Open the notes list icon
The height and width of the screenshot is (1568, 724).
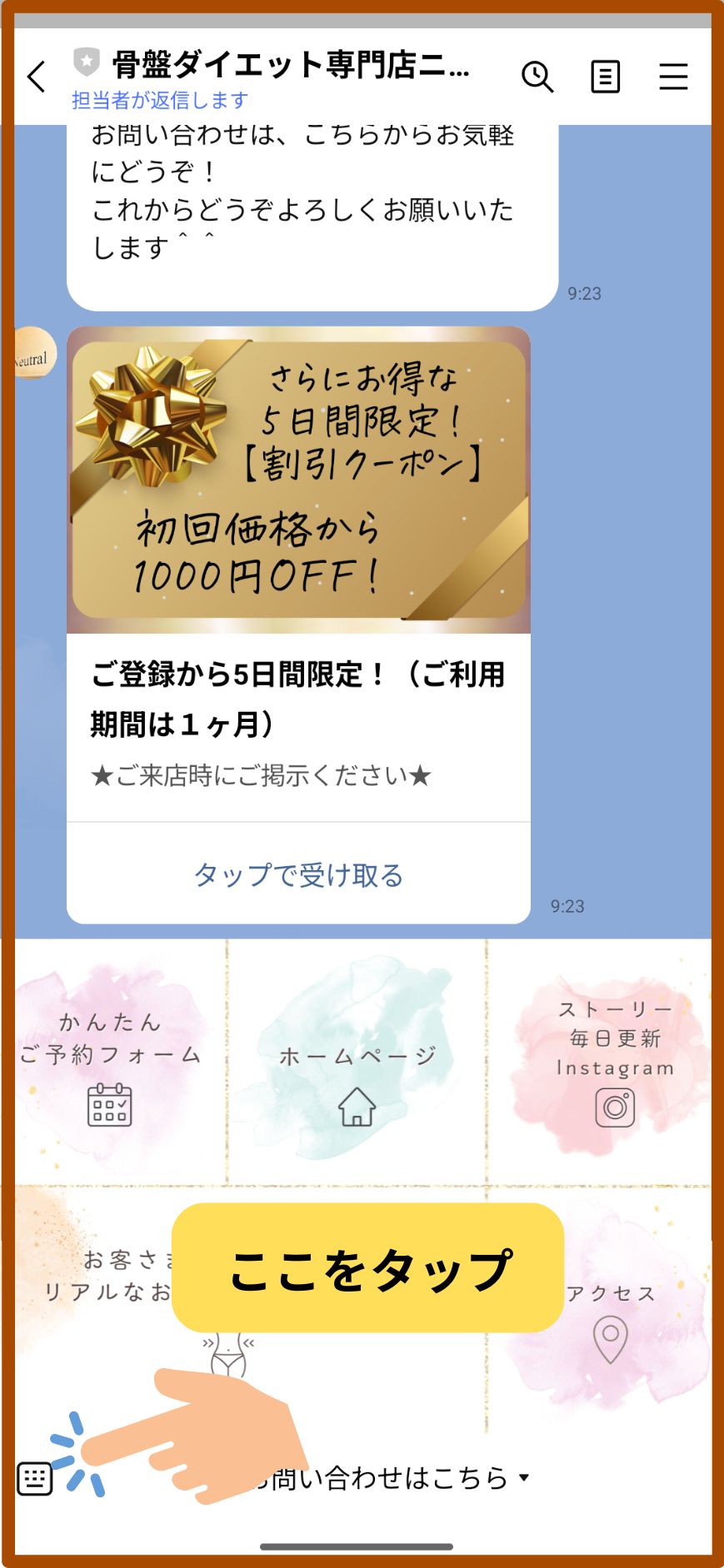pyautogui.click(x=605, y=77)
